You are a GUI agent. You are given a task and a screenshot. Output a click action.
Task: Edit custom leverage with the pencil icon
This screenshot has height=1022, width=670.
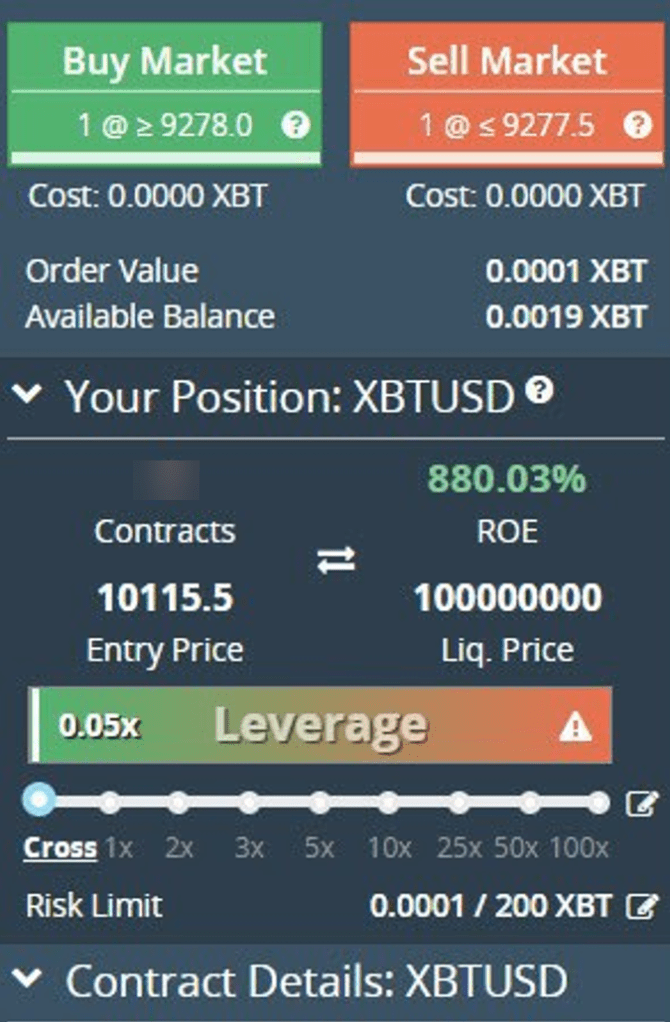pos(641,802)
